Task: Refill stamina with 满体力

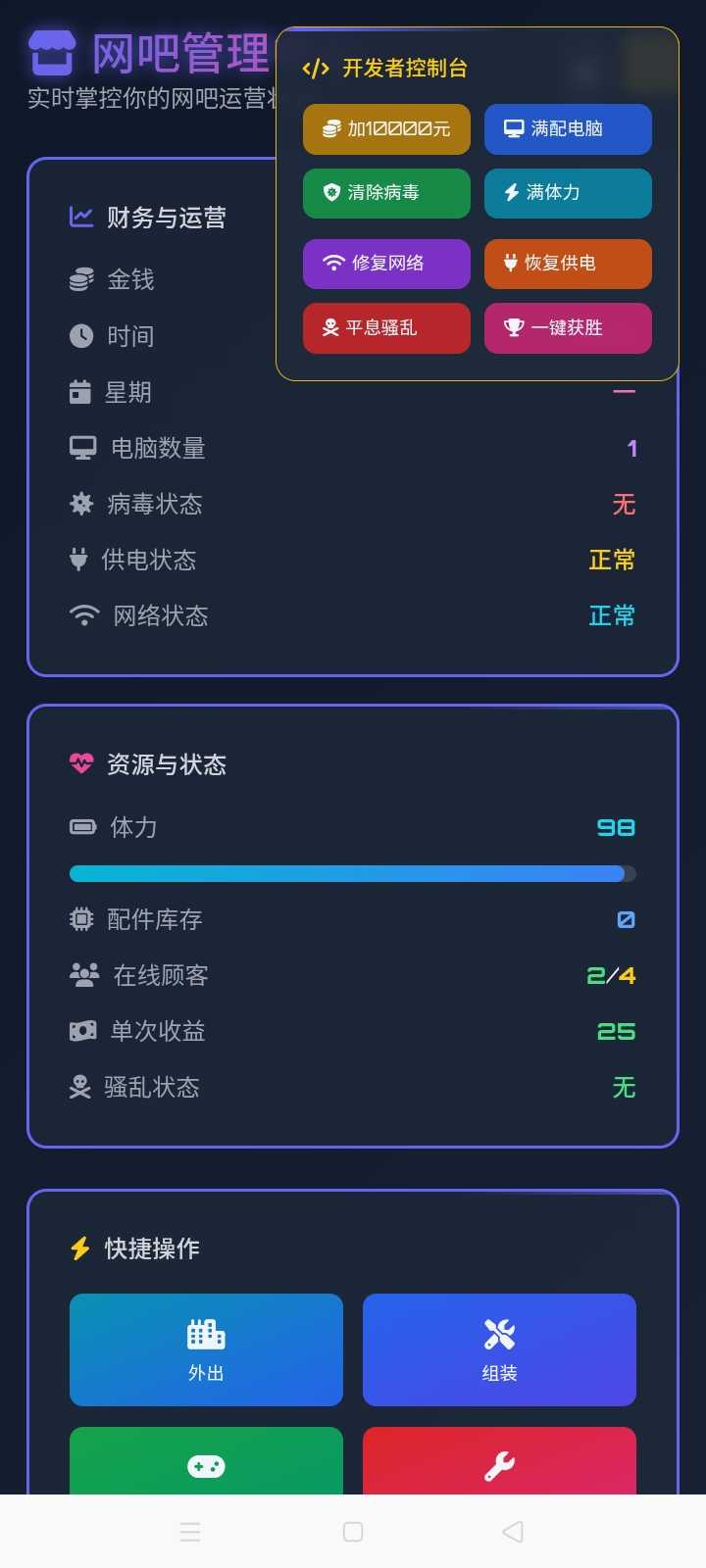Action: [568, 193]
